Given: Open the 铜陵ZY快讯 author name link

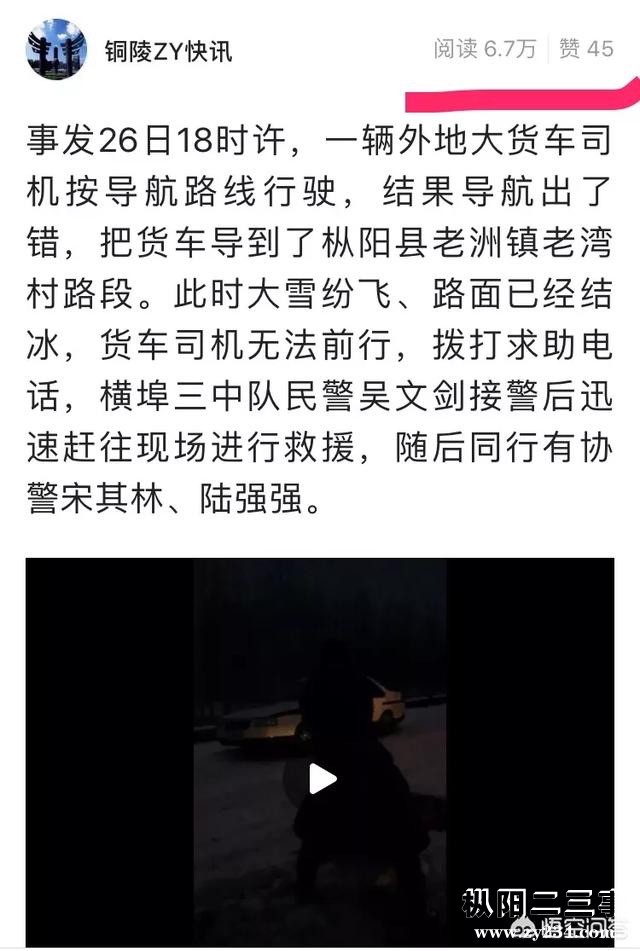Looking at the screenshot, I should tap(168, 51).
